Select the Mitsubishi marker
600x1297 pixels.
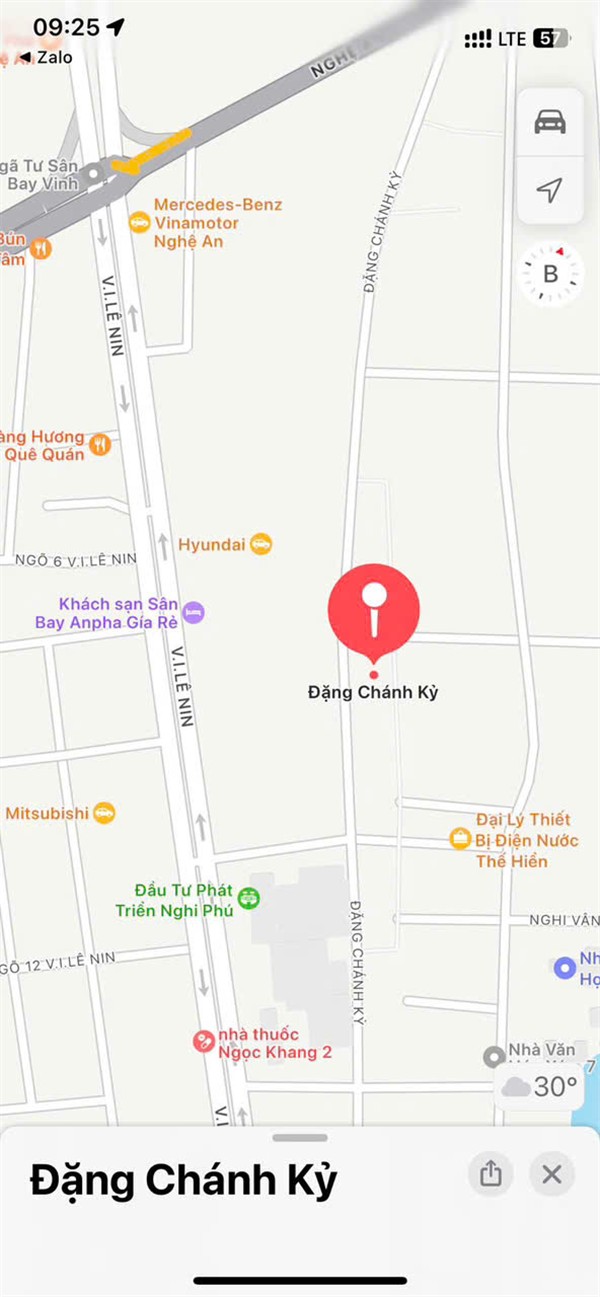click(60, 813)
